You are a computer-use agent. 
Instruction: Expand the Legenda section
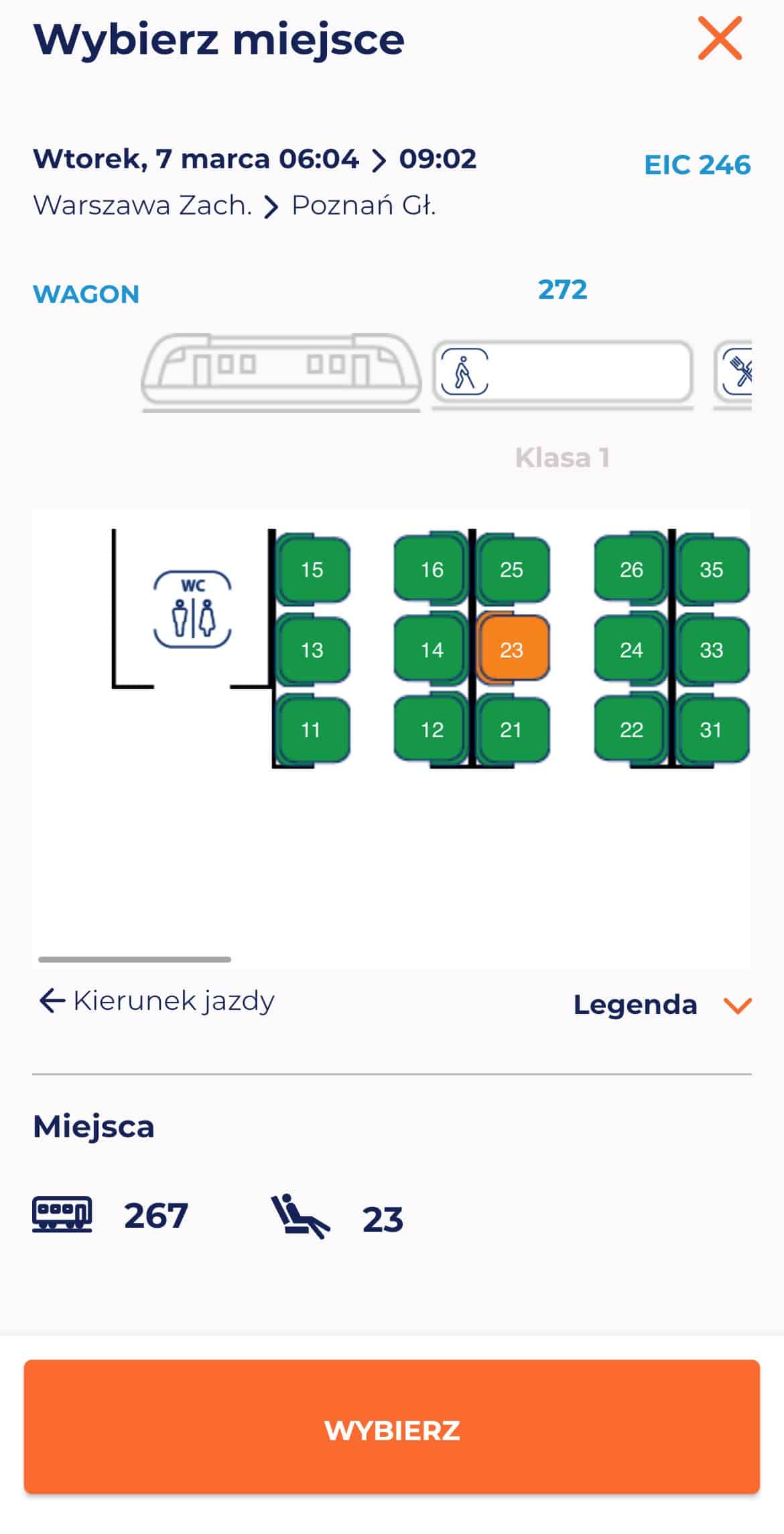coord(662,1005)
